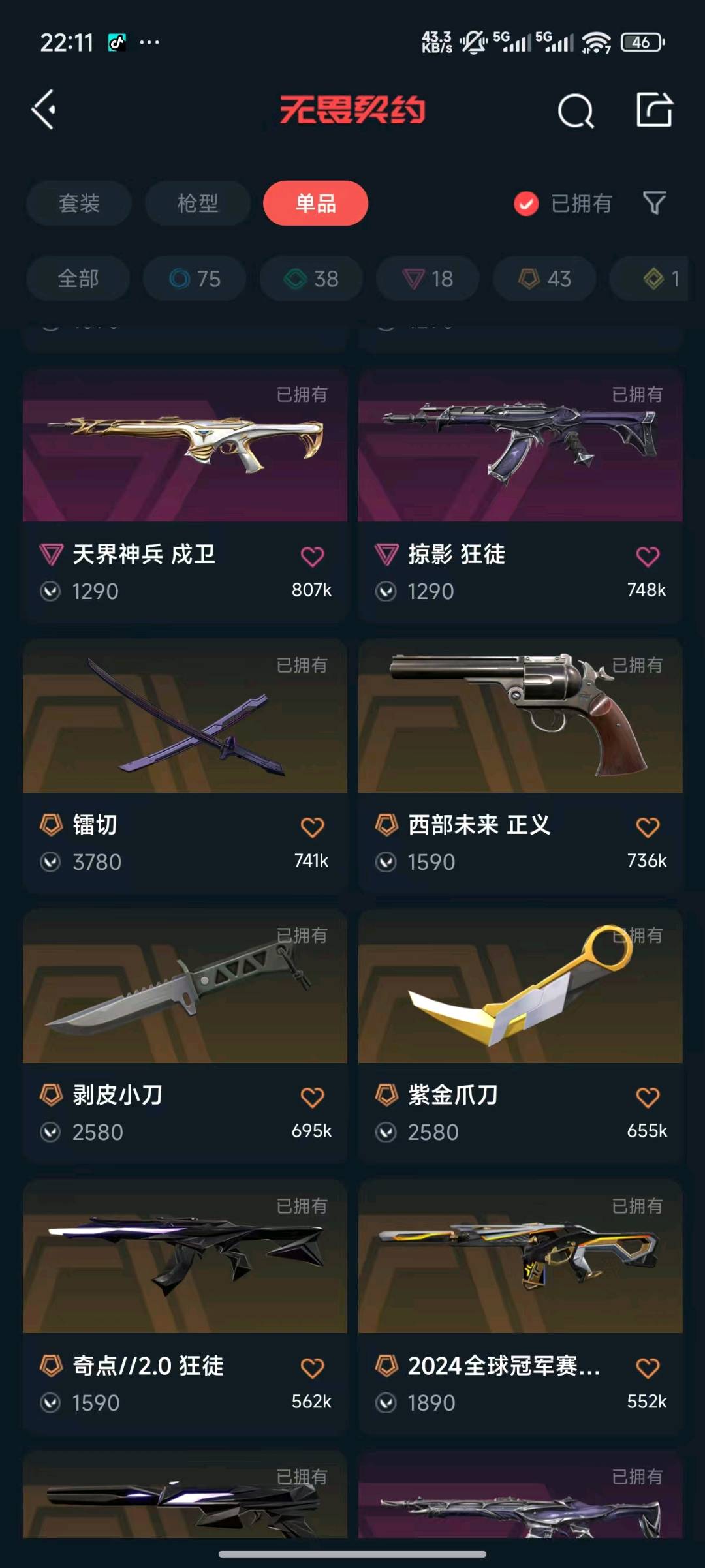
Task: Uncheck the 已拥有 owned filter
Action: [563, 204]
